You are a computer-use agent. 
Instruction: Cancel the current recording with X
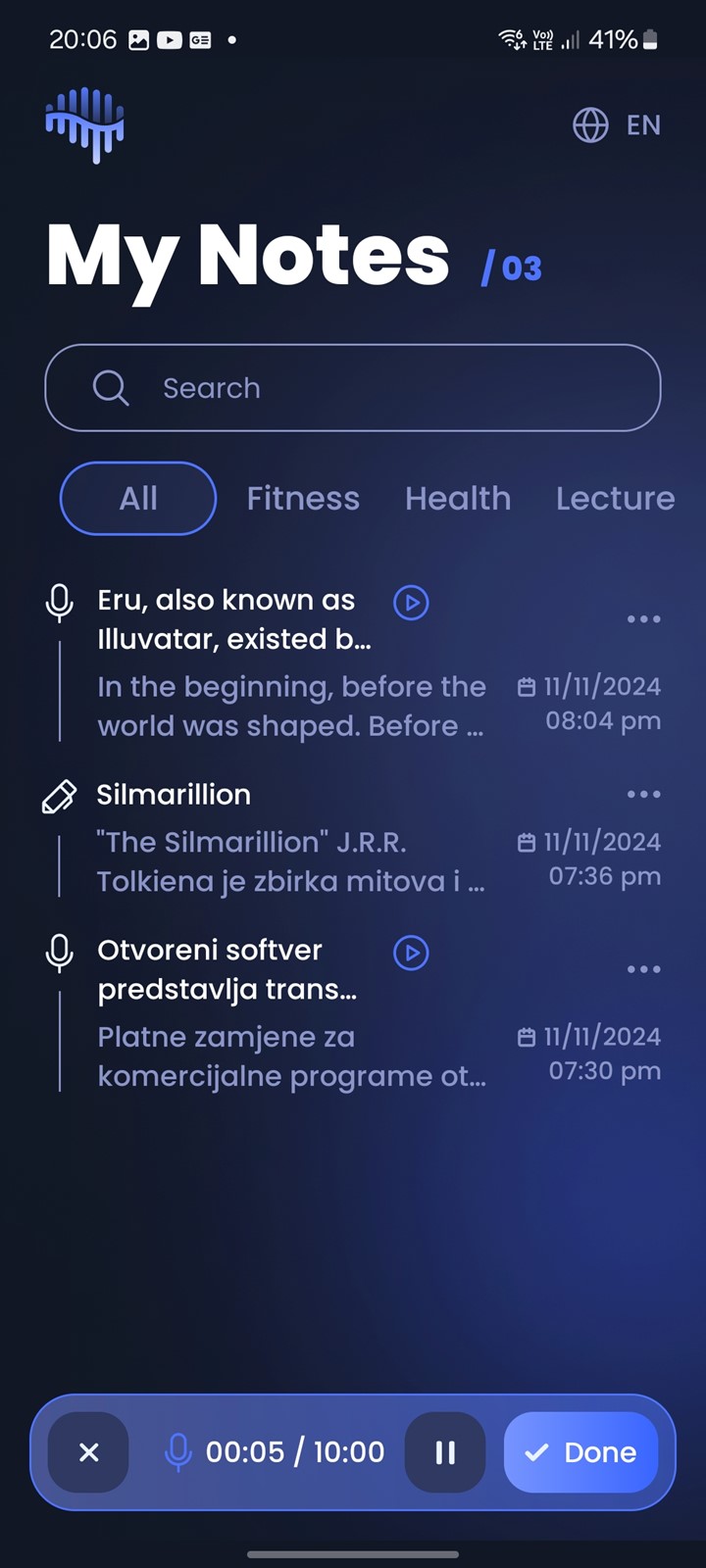88,1452
